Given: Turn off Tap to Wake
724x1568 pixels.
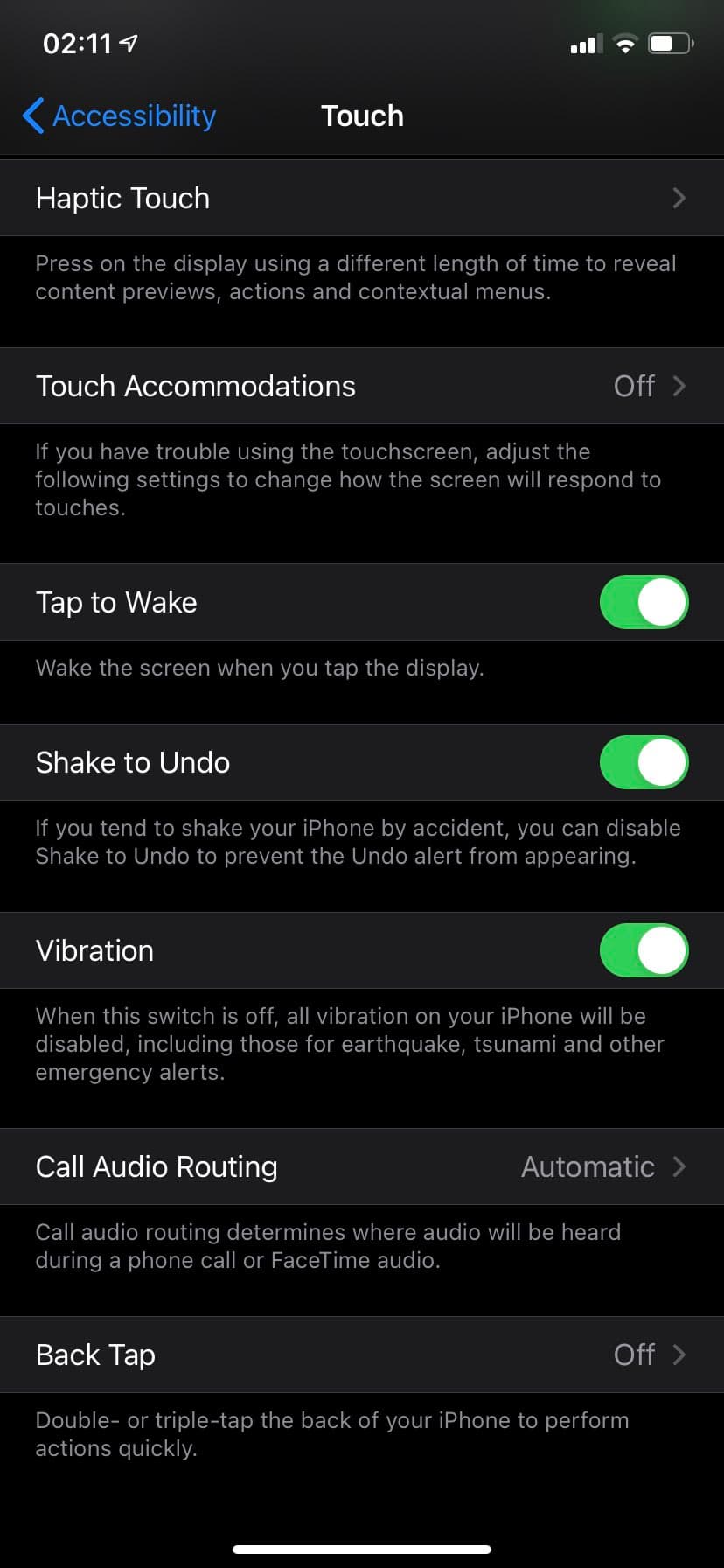Looking at the screenshot, I should coord(644,602).
